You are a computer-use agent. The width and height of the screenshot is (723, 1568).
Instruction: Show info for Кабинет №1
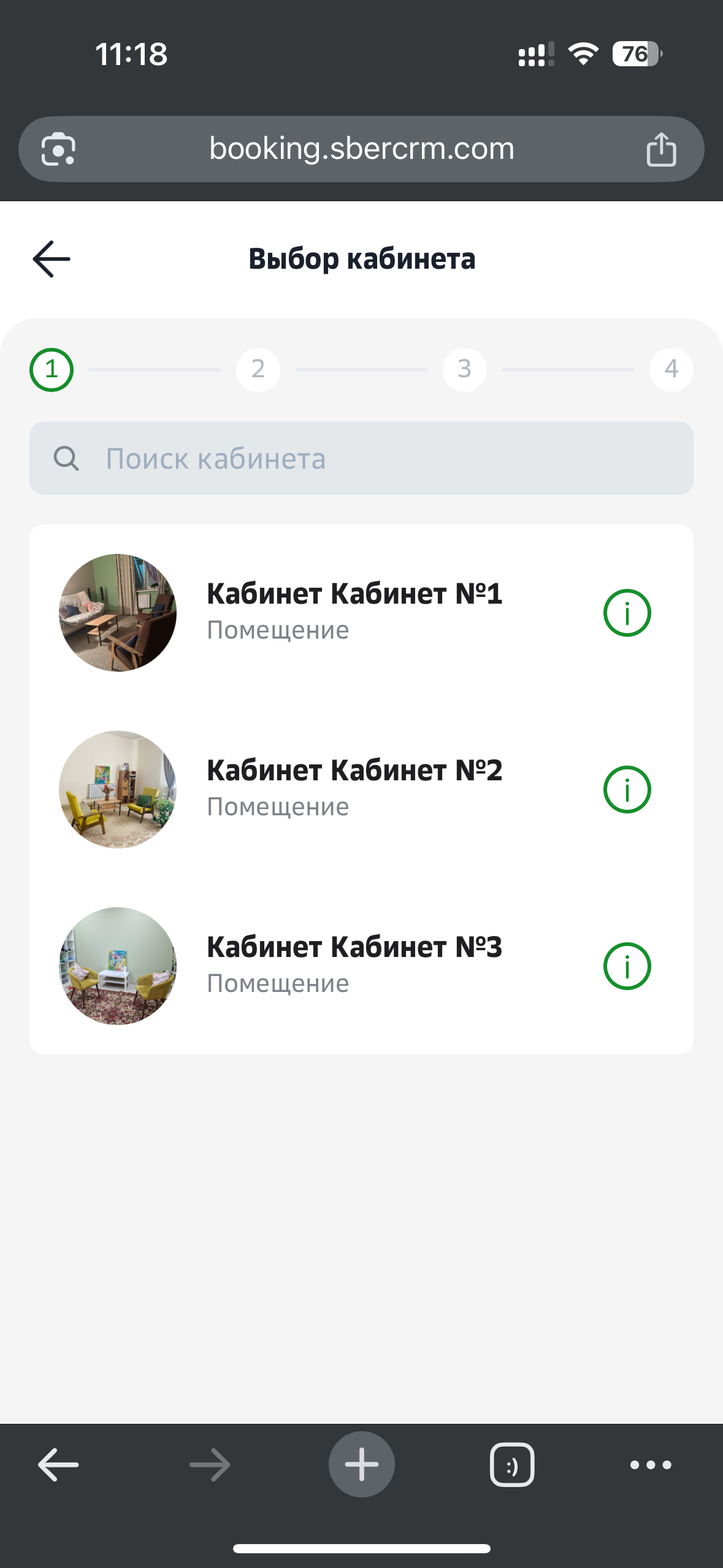627,613
